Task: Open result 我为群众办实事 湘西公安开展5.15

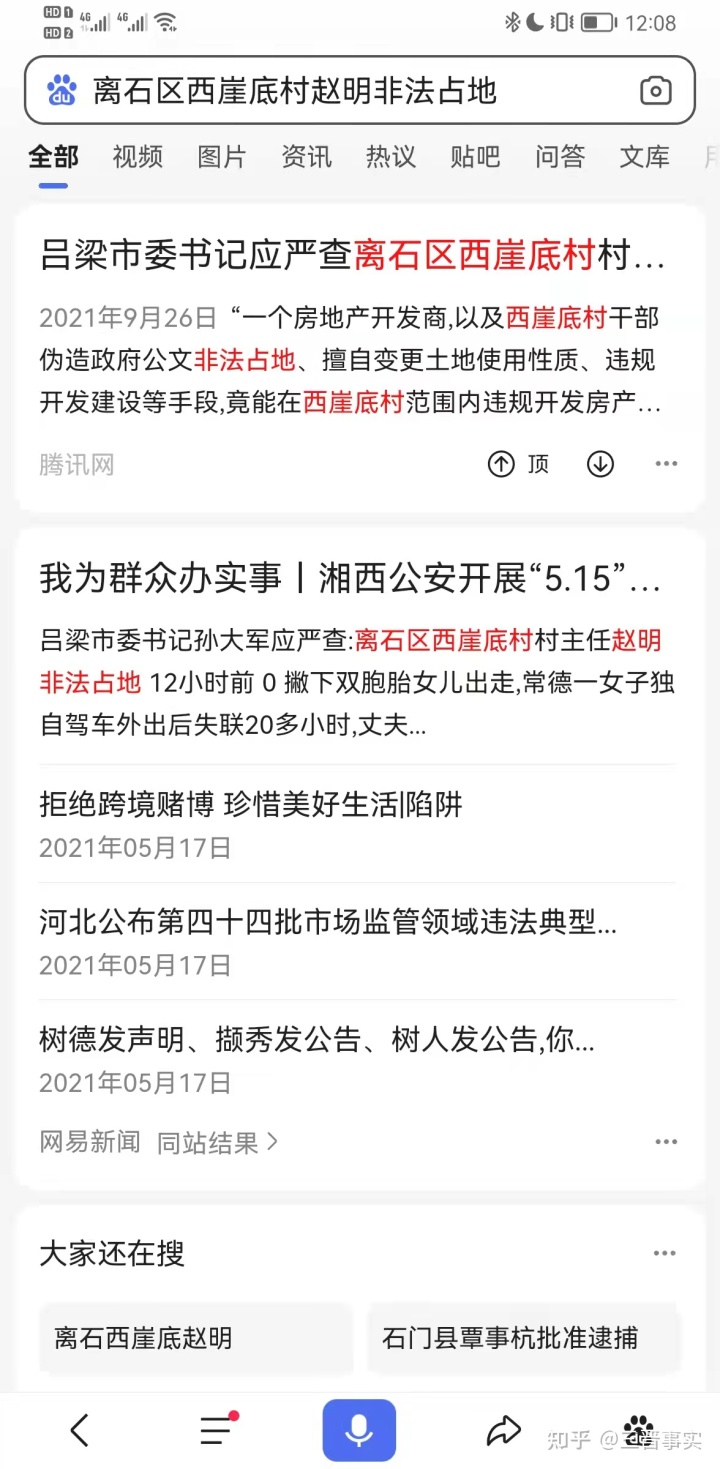Action: (350, 578)
